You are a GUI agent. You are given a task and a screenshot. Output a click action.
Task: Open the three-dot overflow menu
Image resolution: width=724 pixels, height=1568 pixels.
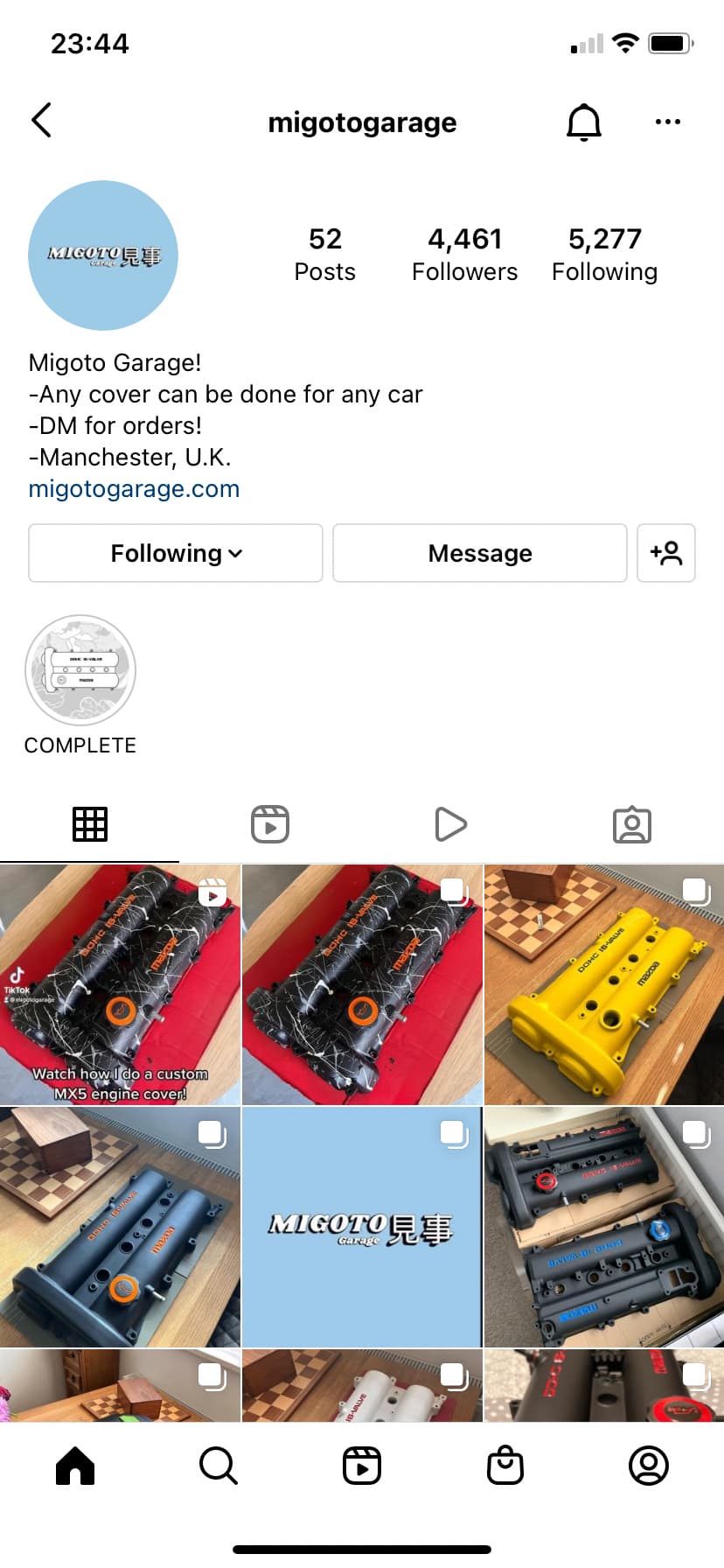[x=667, y=122]
